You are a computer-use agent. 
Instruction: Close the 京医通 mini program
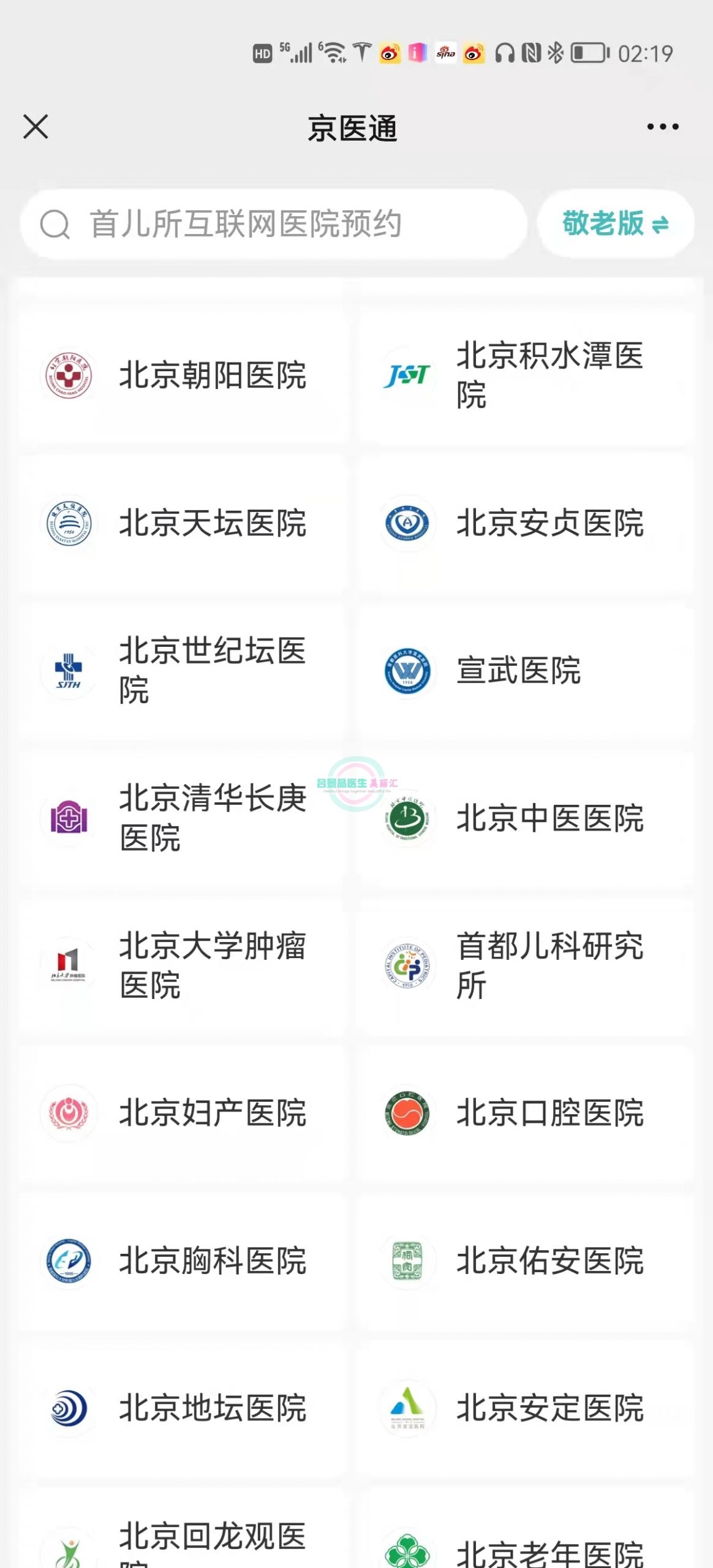click(36, 127)
